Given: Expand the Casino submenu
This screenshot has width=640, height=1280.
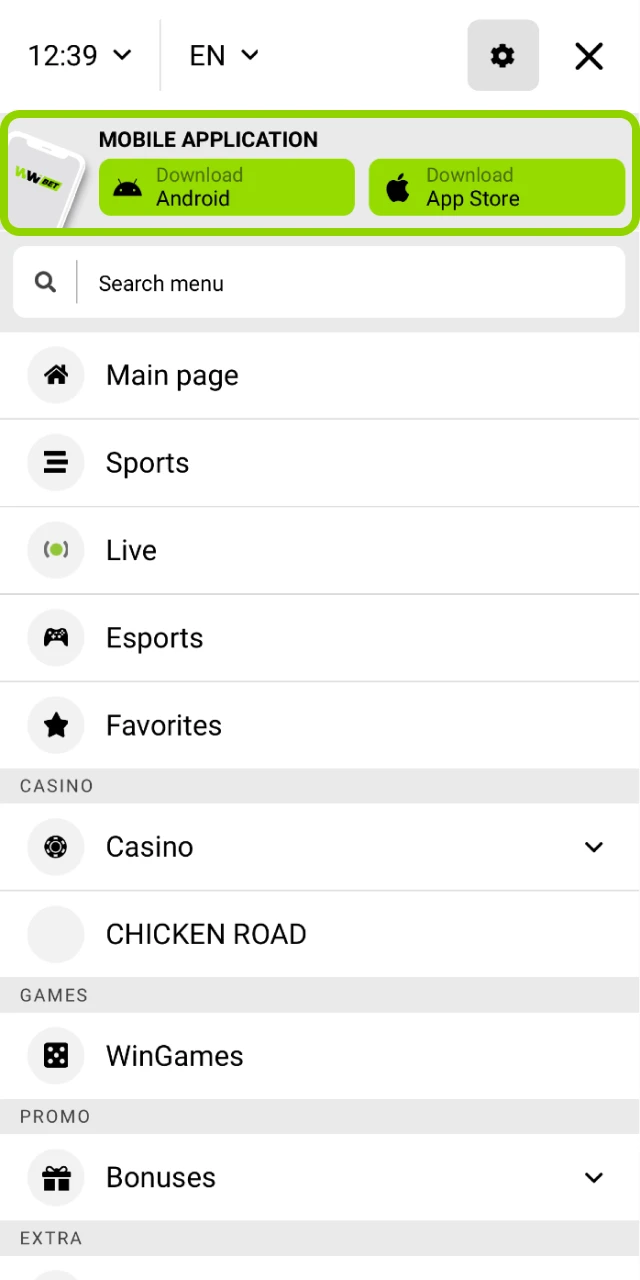Looking at the screenshot, I should 594,847.
